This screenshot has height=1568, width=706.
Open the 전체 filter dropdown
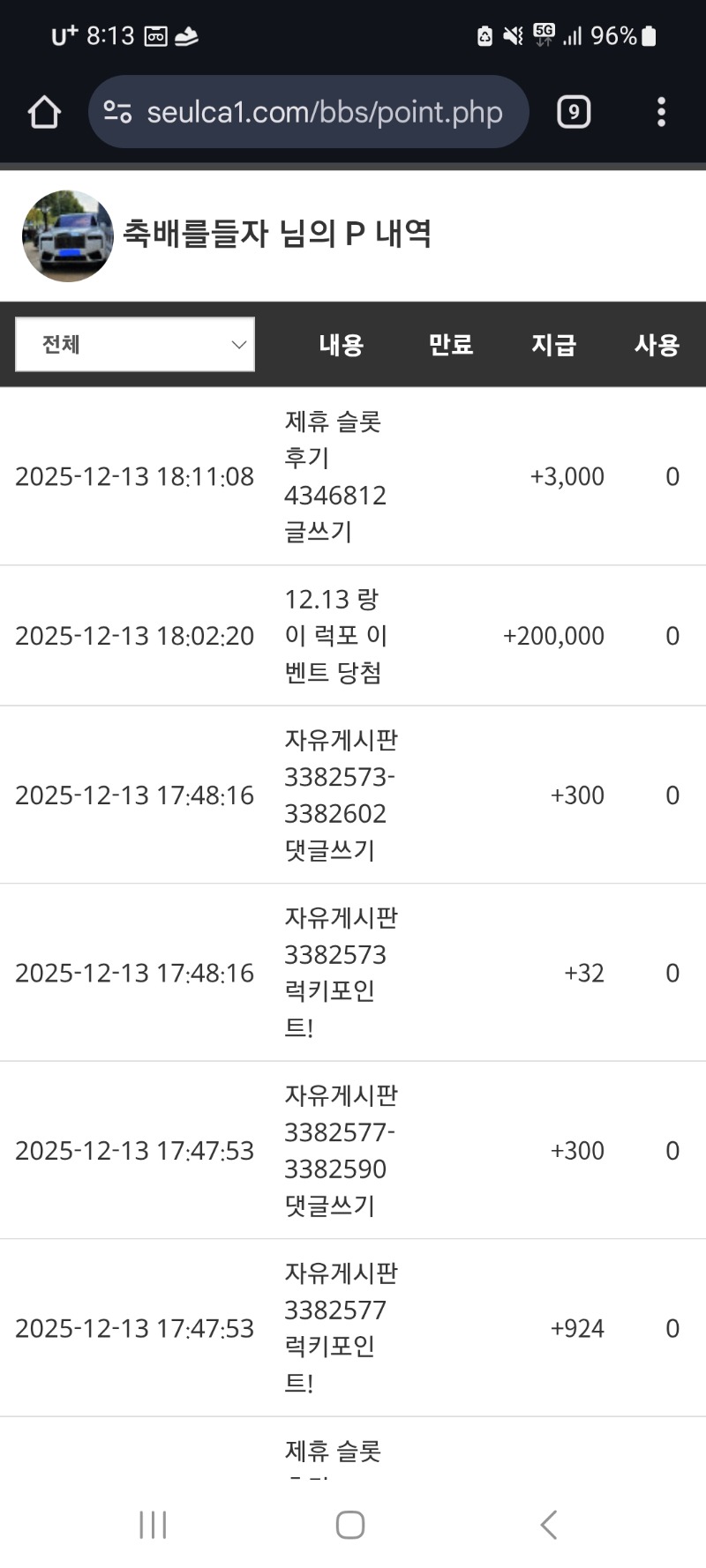[134, 344]
